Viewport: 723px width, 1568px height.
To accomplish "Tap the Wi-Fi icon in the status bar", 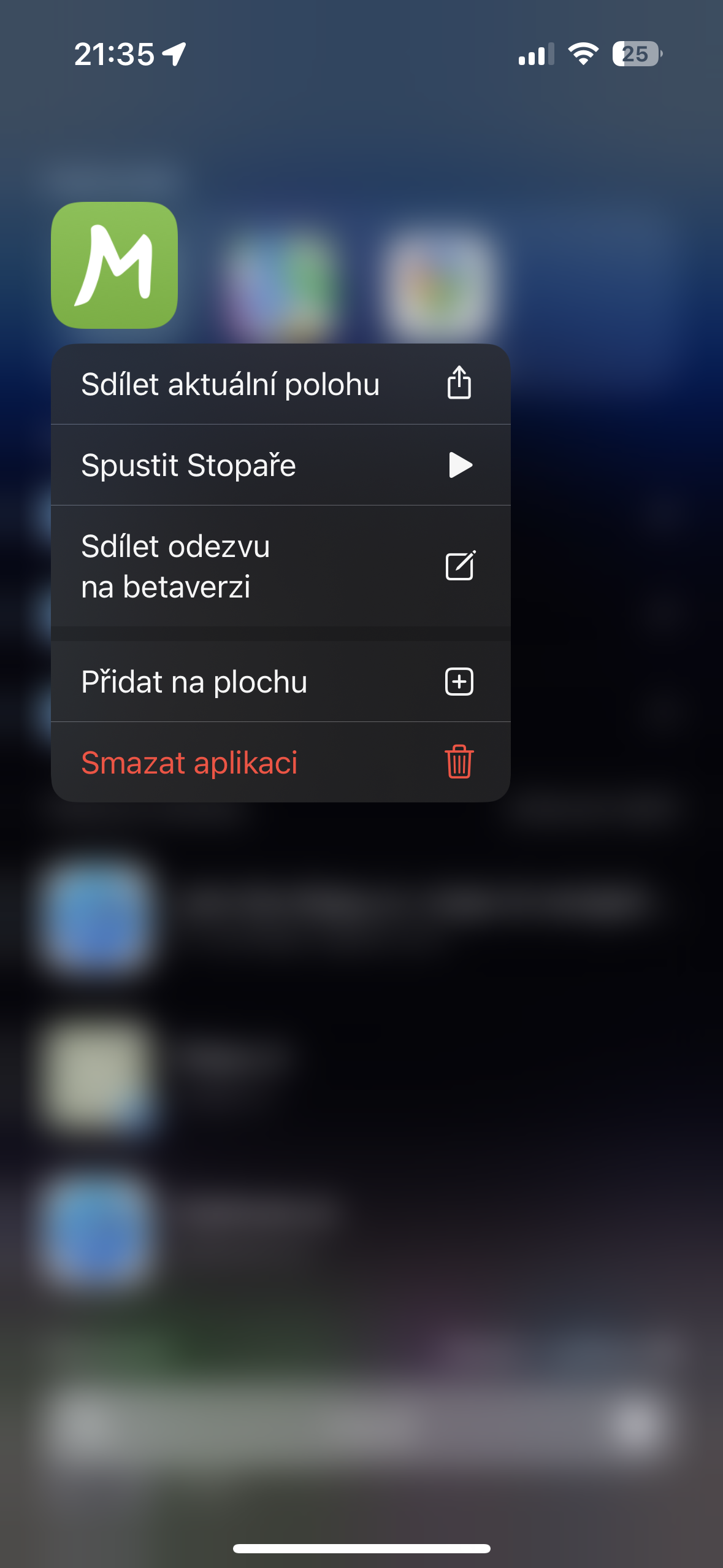I will (x=581, y=55).
